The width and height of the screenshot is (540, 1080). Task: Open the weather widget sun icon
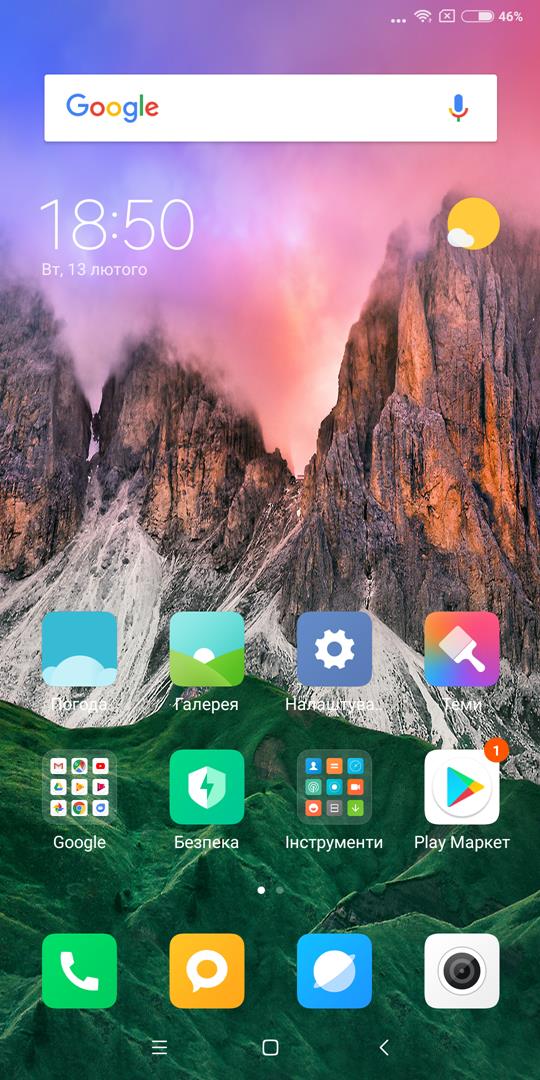[472, 224]
